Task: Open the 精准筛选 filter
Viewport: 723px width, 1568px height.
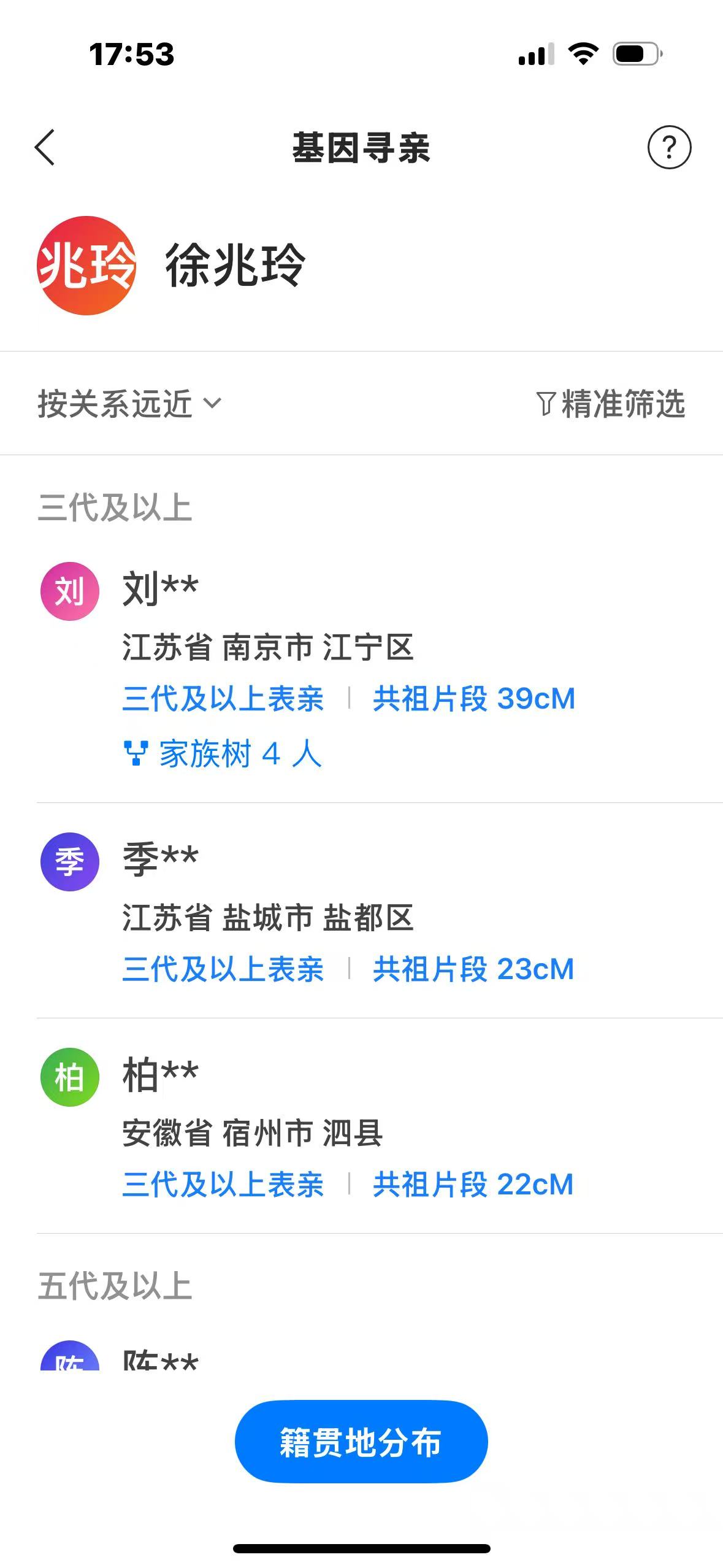Action: click(611, 404)
